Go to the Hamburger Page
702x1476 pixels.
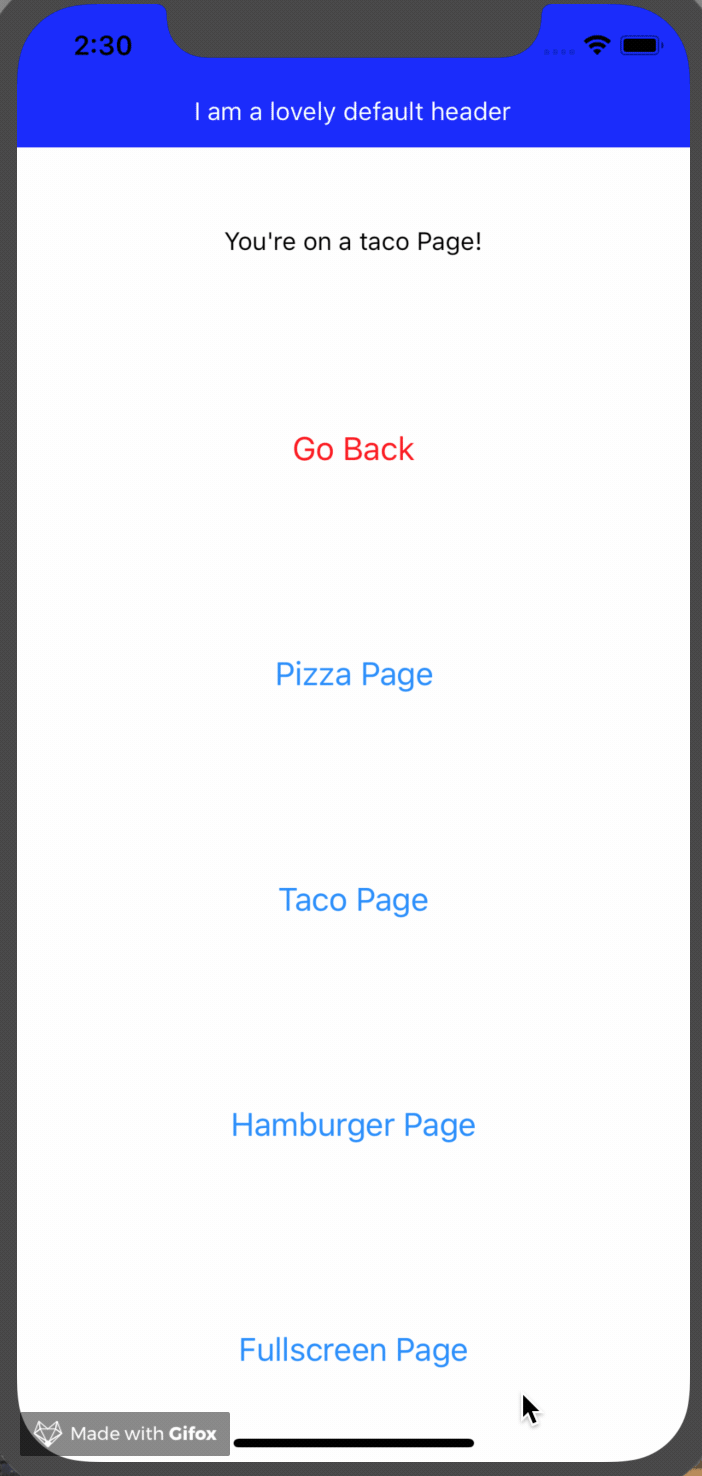[x=353, y=1125]
